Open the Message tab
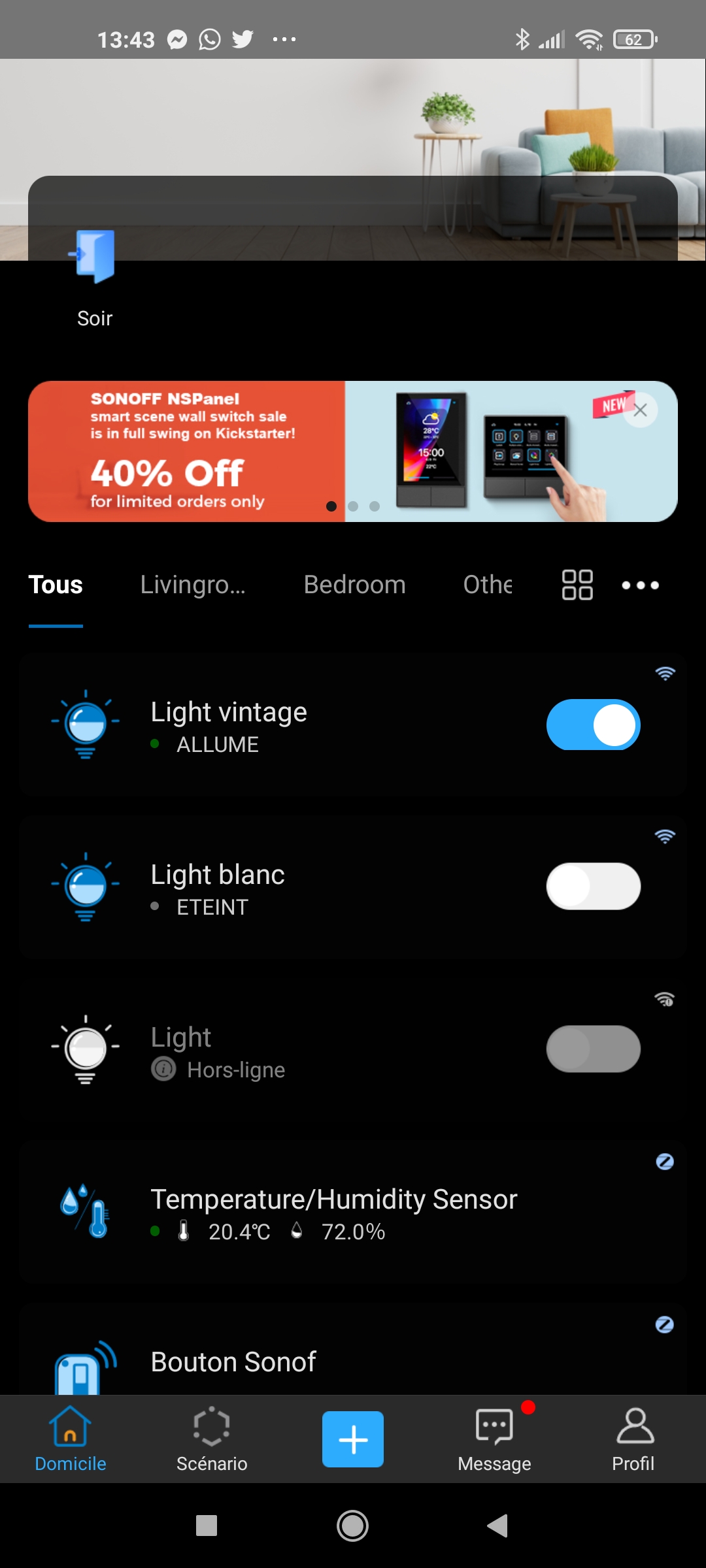 click(x=494, y=1440)
